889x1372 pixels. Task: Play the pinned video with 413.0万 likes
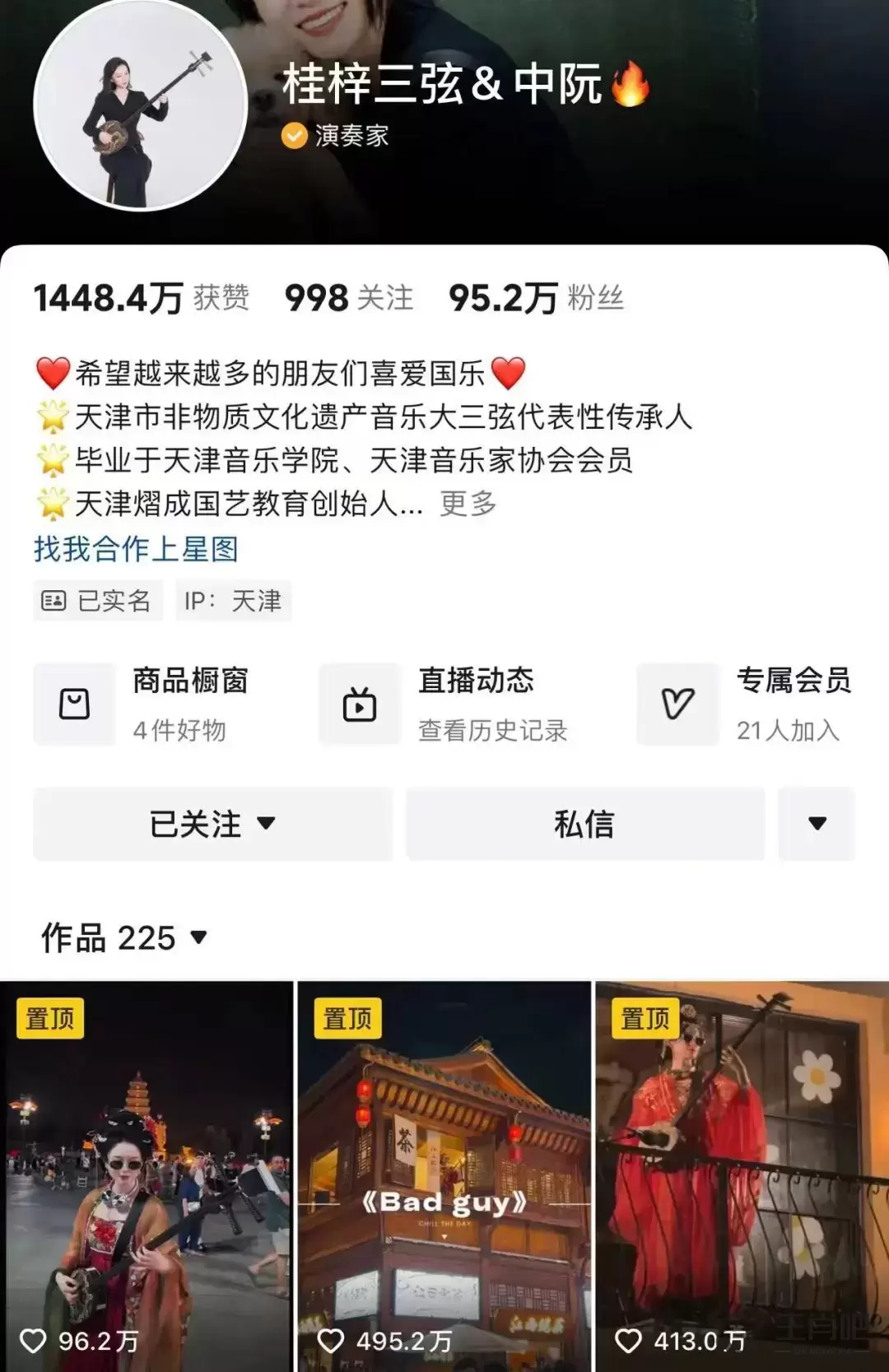tap(742, 1177)
